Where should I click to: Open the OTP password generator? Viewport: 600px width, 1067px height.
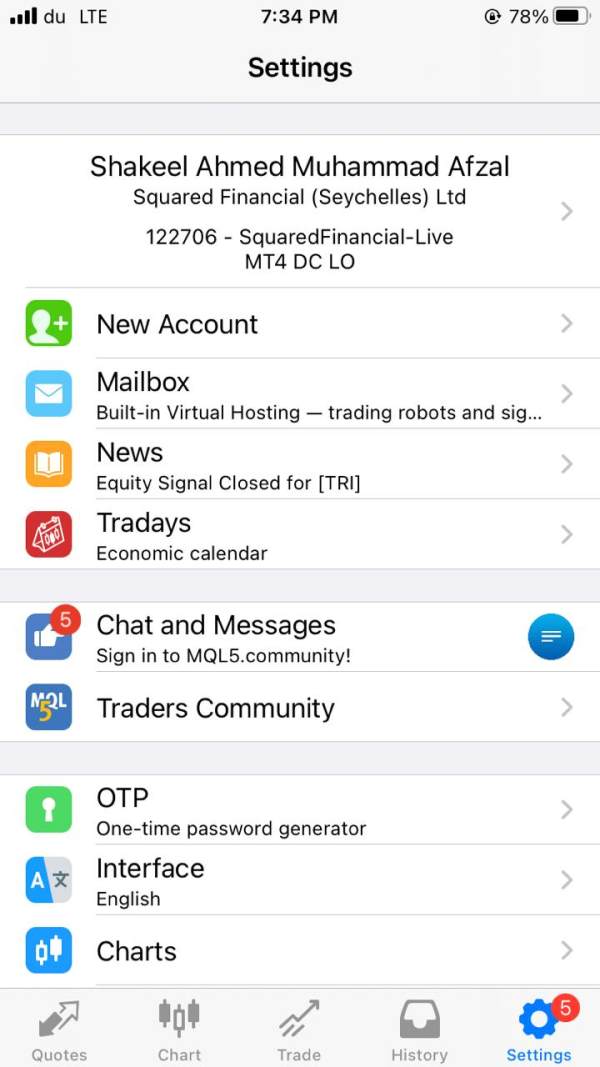coord(300,810)
